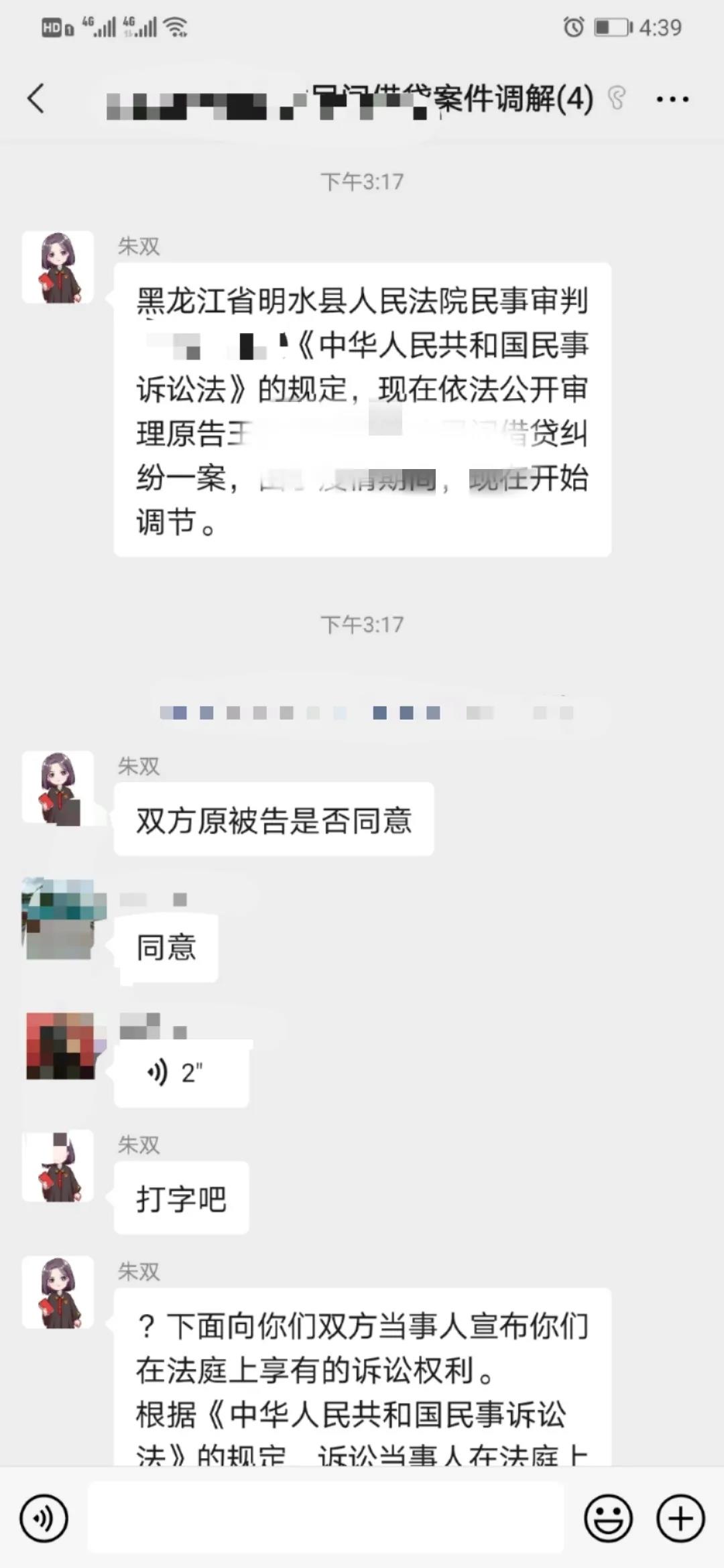Go back to the chat list
Screen dimensions: 724x1568
[36, 99]
